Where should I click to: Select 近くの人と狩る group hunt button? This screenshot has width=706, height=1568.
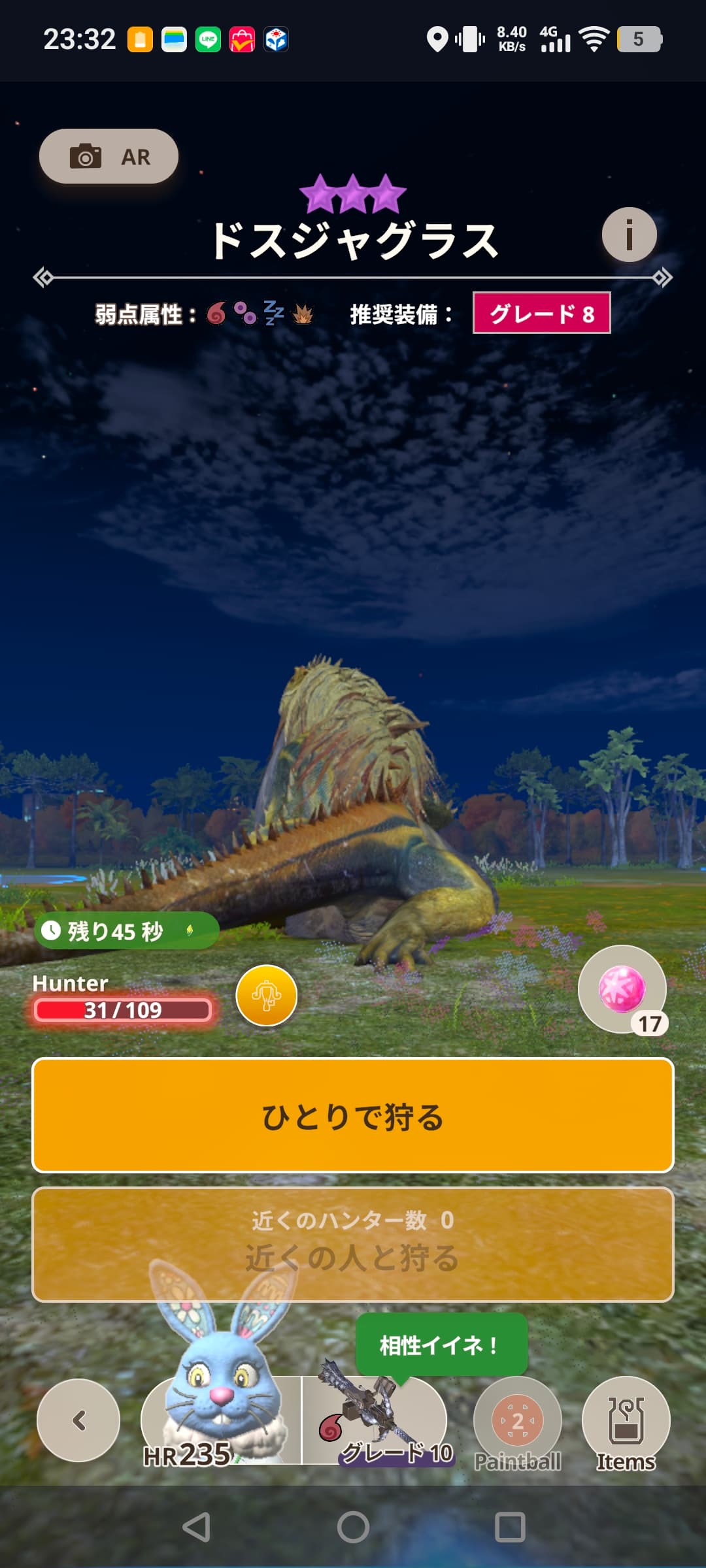point(353,1244)
